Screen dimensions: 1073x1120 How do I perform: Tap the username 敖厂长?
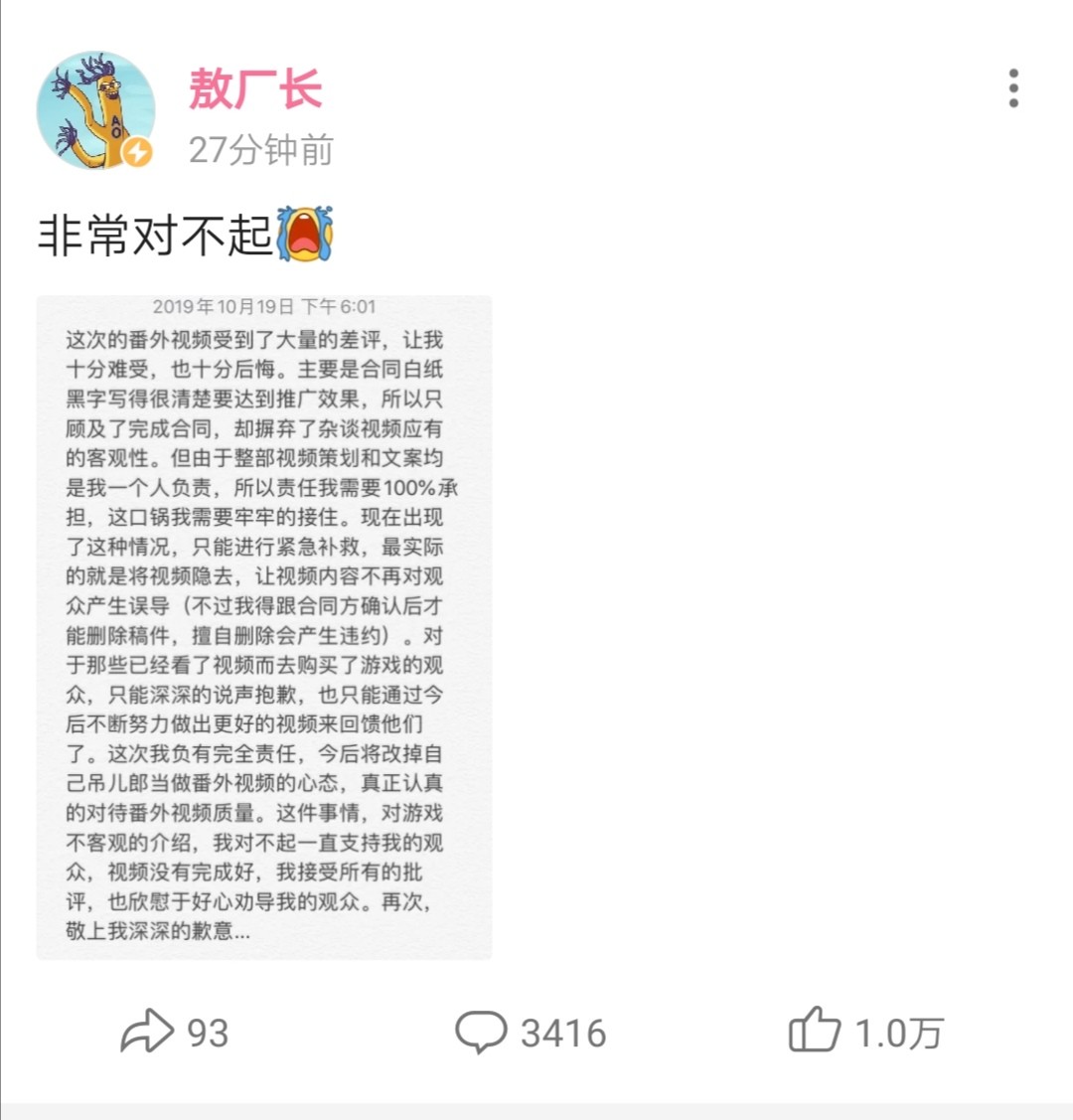tap(255, 88)
